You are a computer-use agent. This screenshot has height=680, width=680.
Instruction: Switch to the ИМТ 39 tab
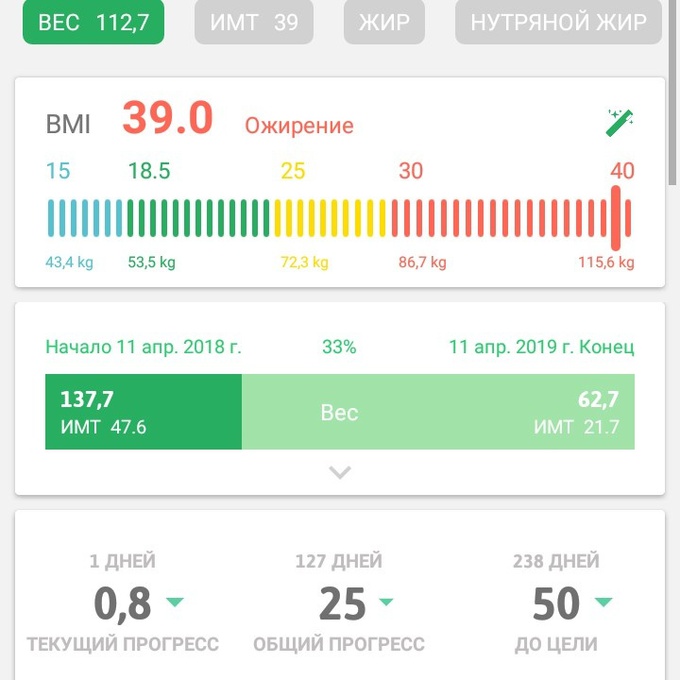254,22
